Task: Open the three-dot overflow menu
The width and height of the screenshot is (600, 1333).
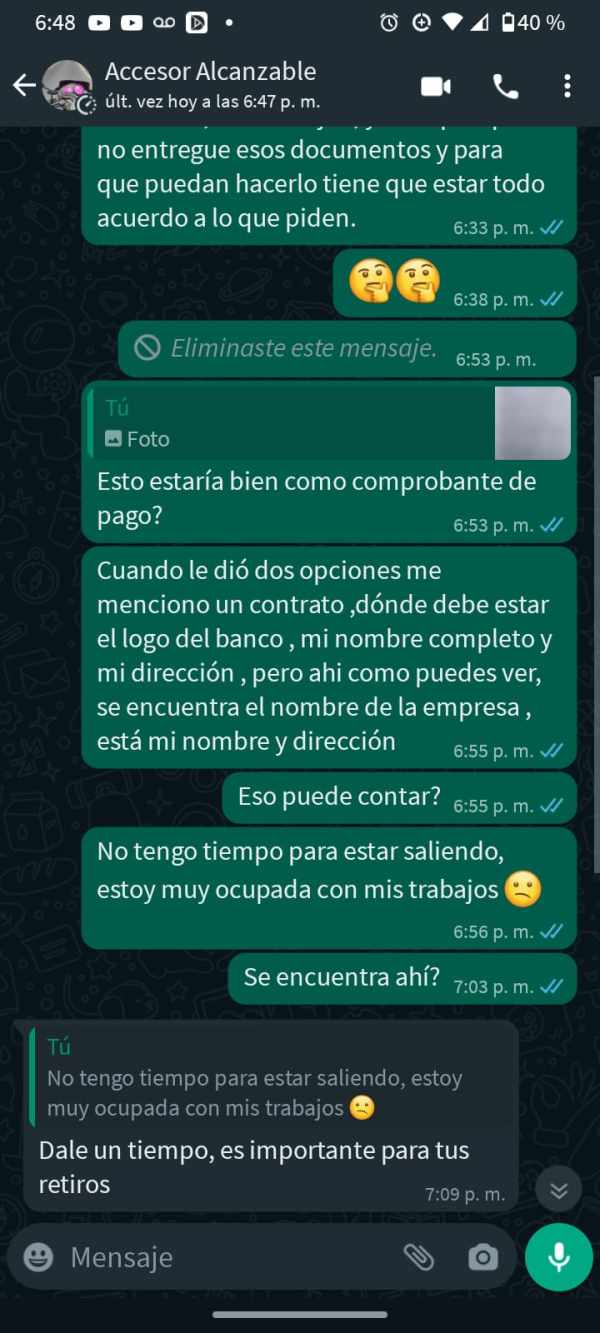Action: (567, 86)
